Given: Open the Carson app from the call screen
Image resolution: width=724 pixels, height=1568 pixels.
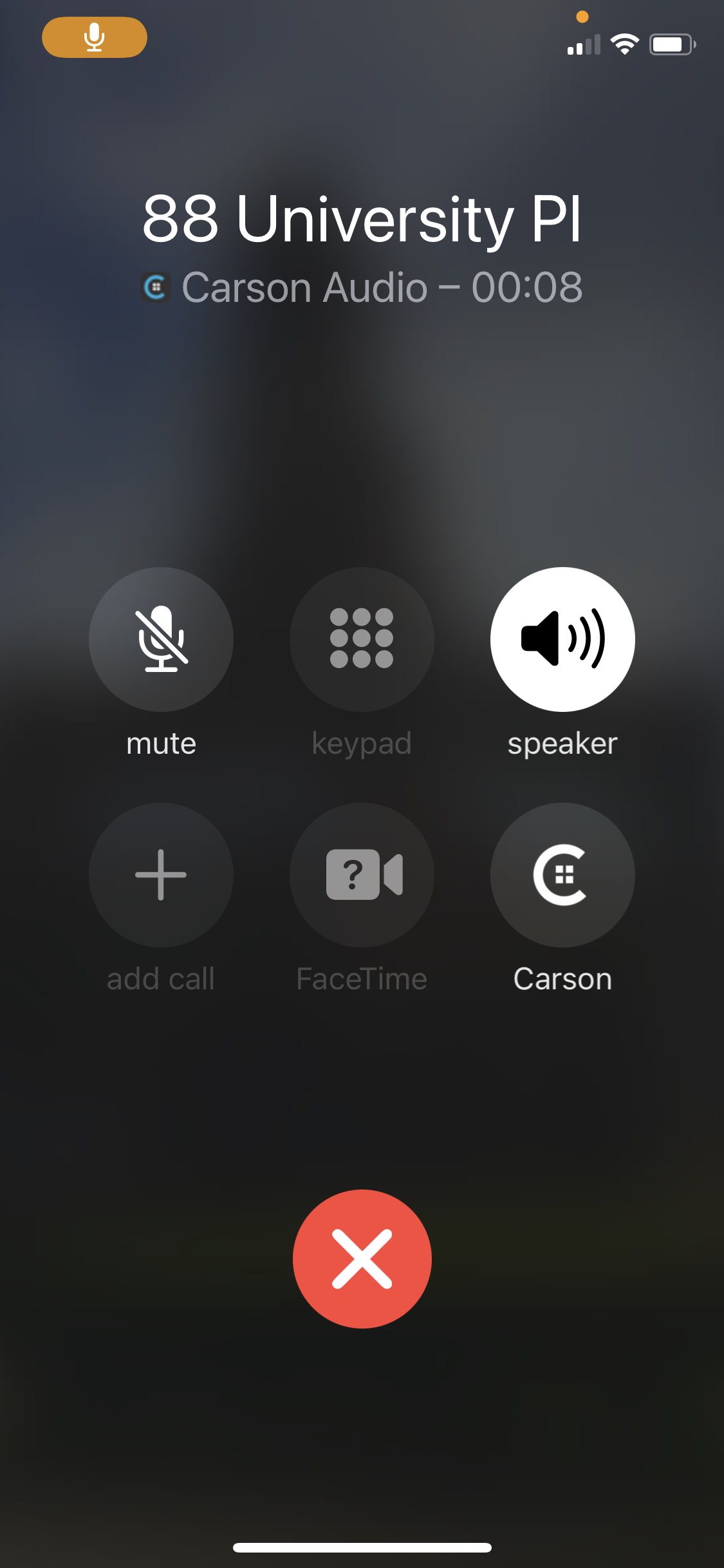Looking at the screenshot, I should (x=562, y=874).
